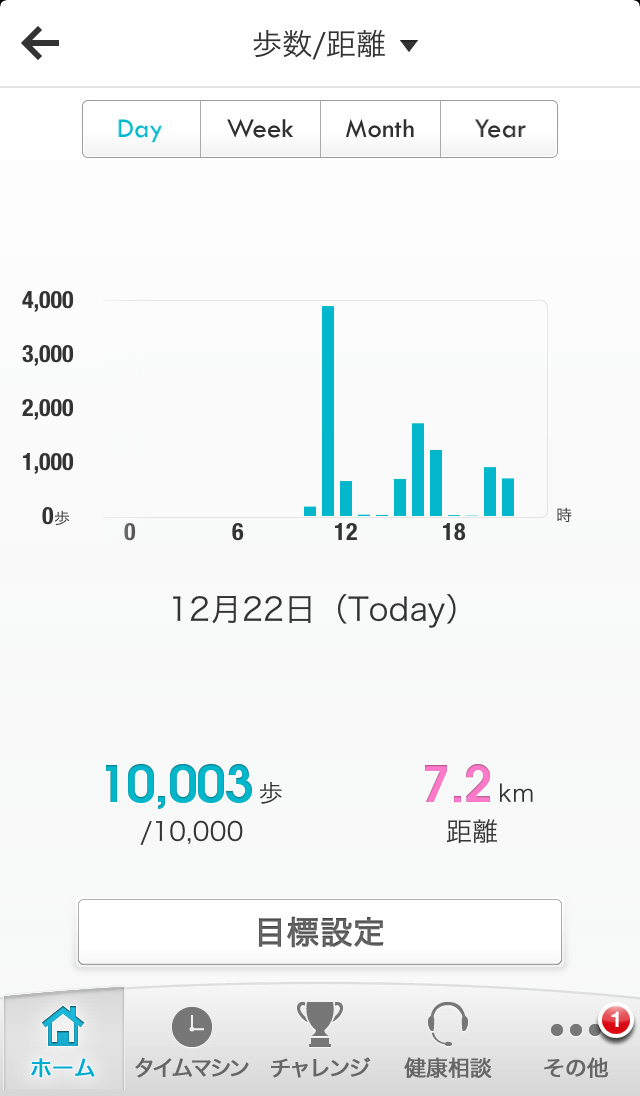Open the その他 tab
This screenshot has width=640, height=1096.
(576, 1042)
